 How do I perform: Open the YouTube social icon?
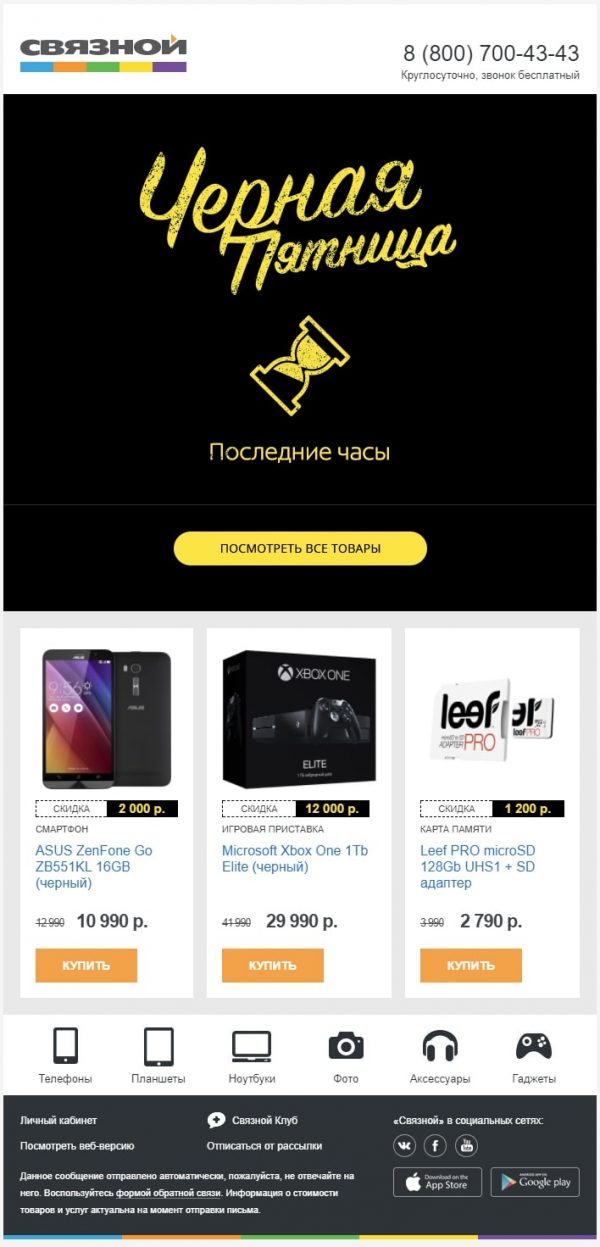click(467, 1146)
